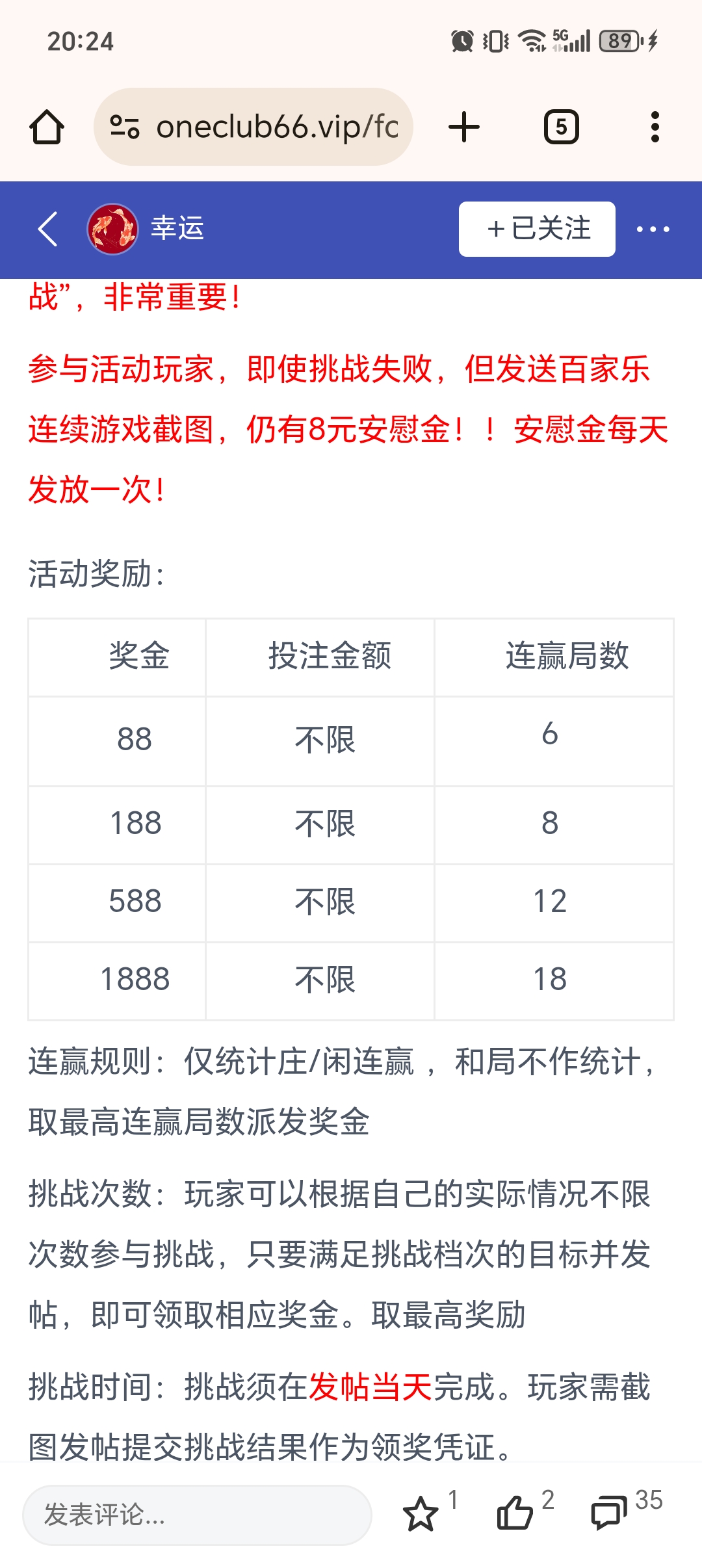Tap the 已关注 follow button
Image resolution: width=702 pixels, height=1568 pixels.
537,229
